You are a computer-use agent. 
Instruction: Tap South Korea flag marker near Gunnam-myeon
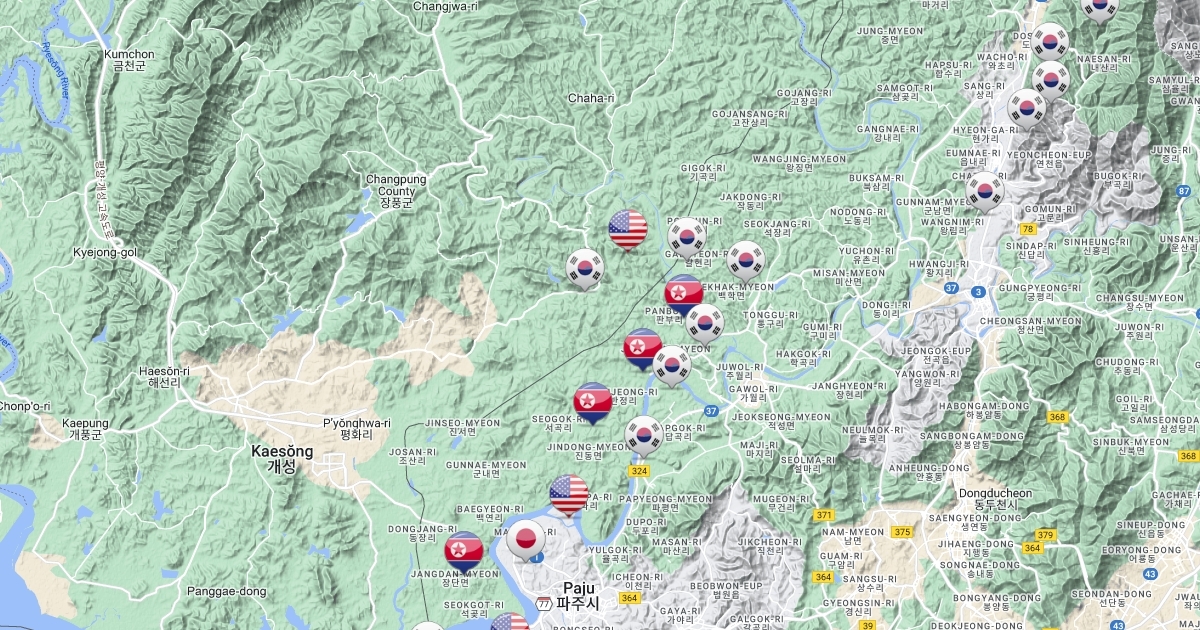point(985,190)
